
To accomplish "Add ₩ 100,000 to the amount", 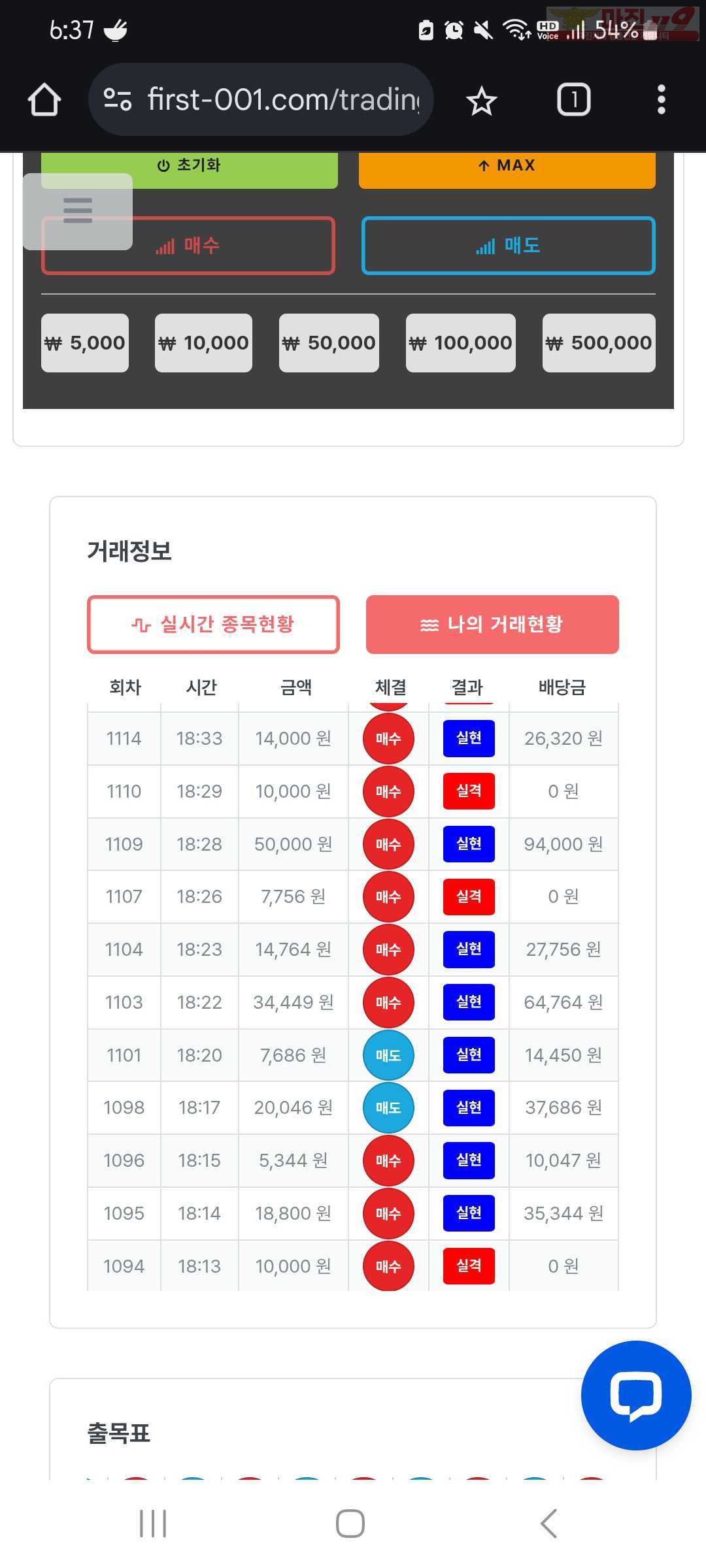I will [x=461, y=343].
